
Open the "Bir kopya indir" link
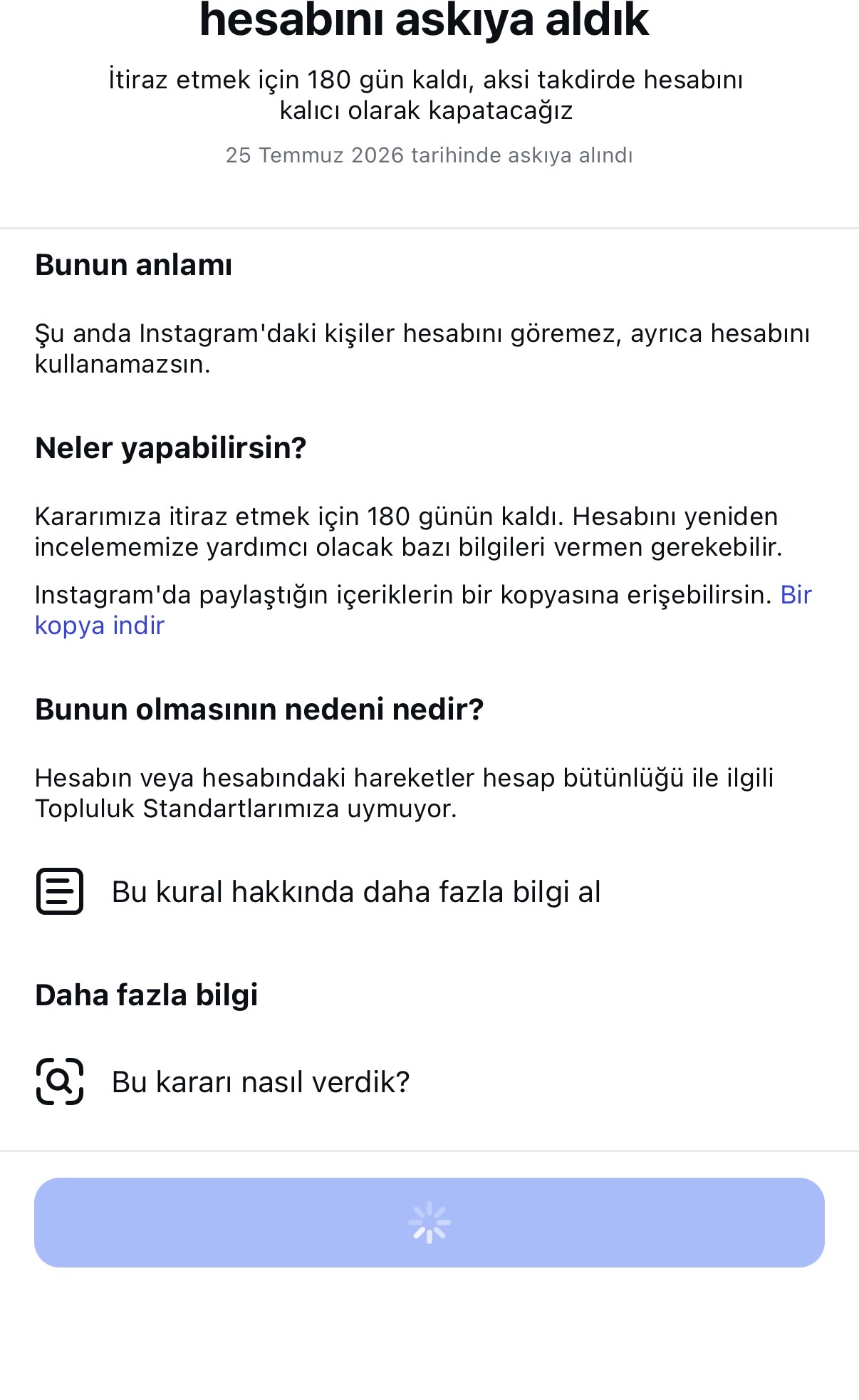[100, 626]
